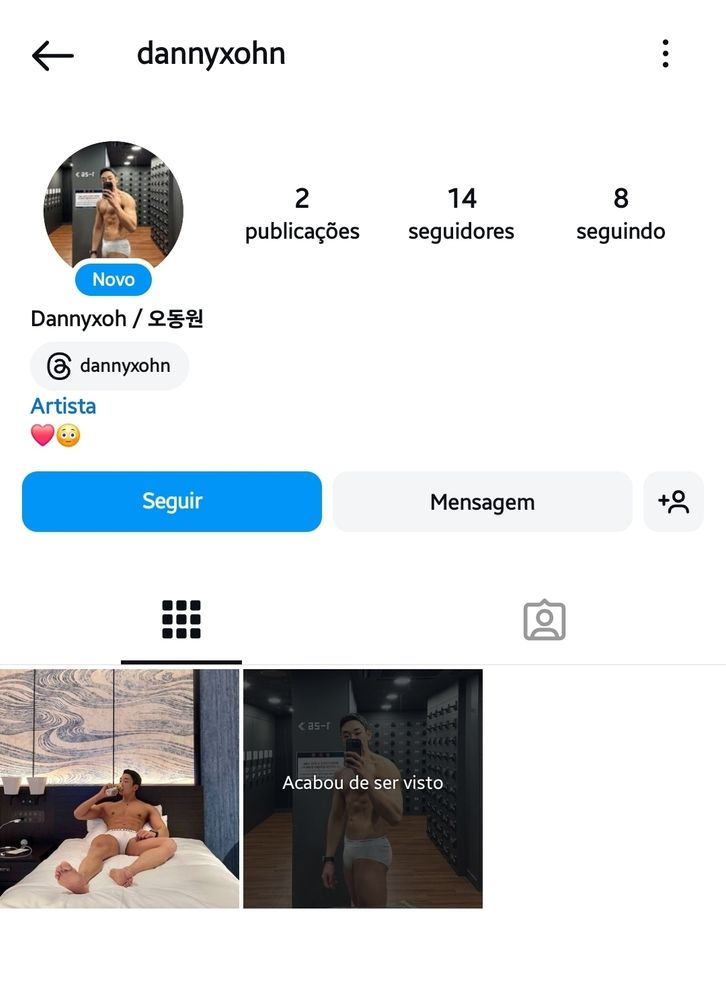View the 8 seguindo list
This screenshot has width=726, height=1000.
pos(620,214)
